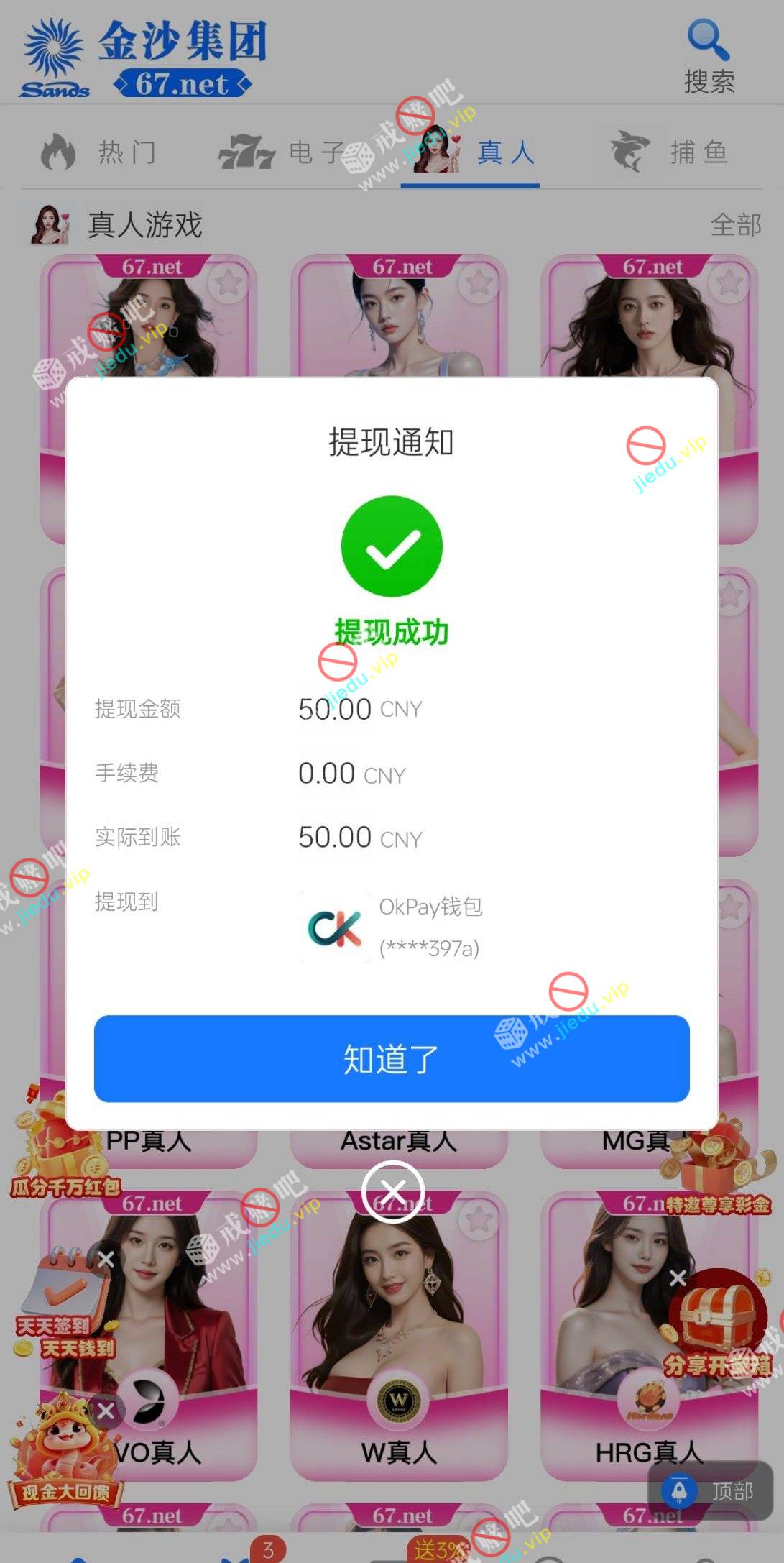Switch to the 捕鱼 tab
This screenshot has height=1563, width=784.
pyautogui.click(x=669, y=152)
